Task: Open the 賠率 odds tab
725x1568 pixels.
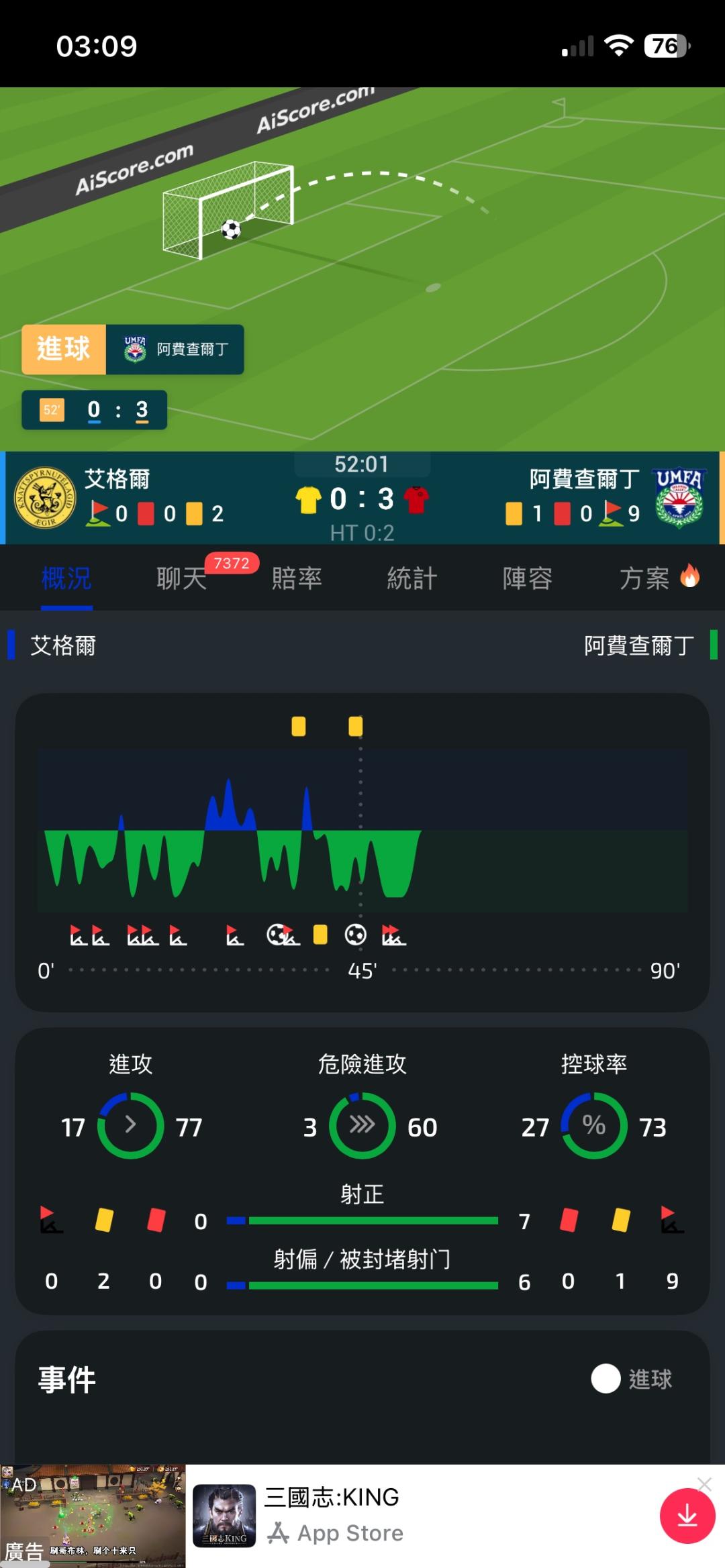Action: coord(297,578)
